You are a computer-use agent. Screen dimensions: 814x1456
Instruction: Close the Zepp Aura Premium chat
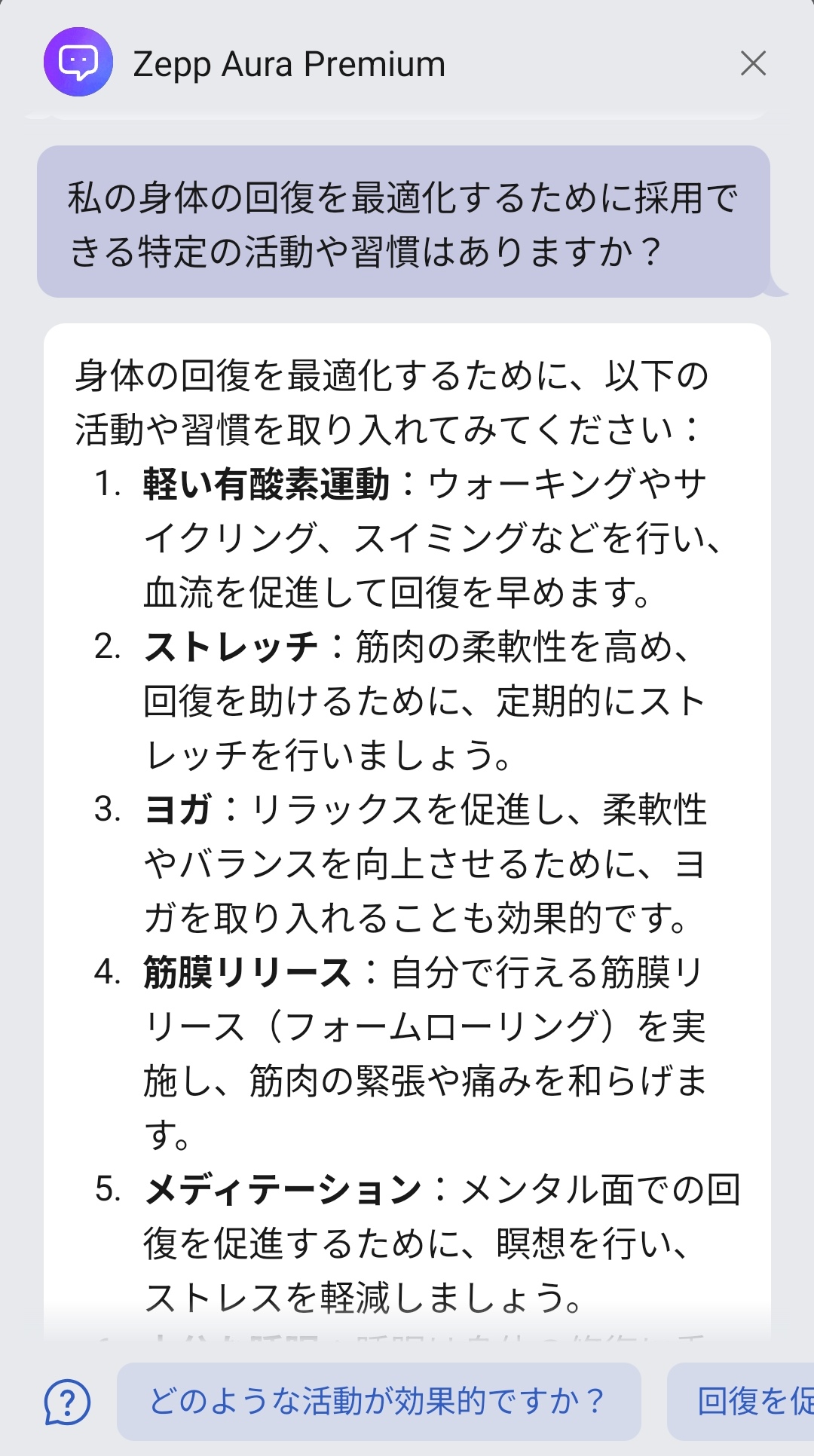tap(753, 64)
